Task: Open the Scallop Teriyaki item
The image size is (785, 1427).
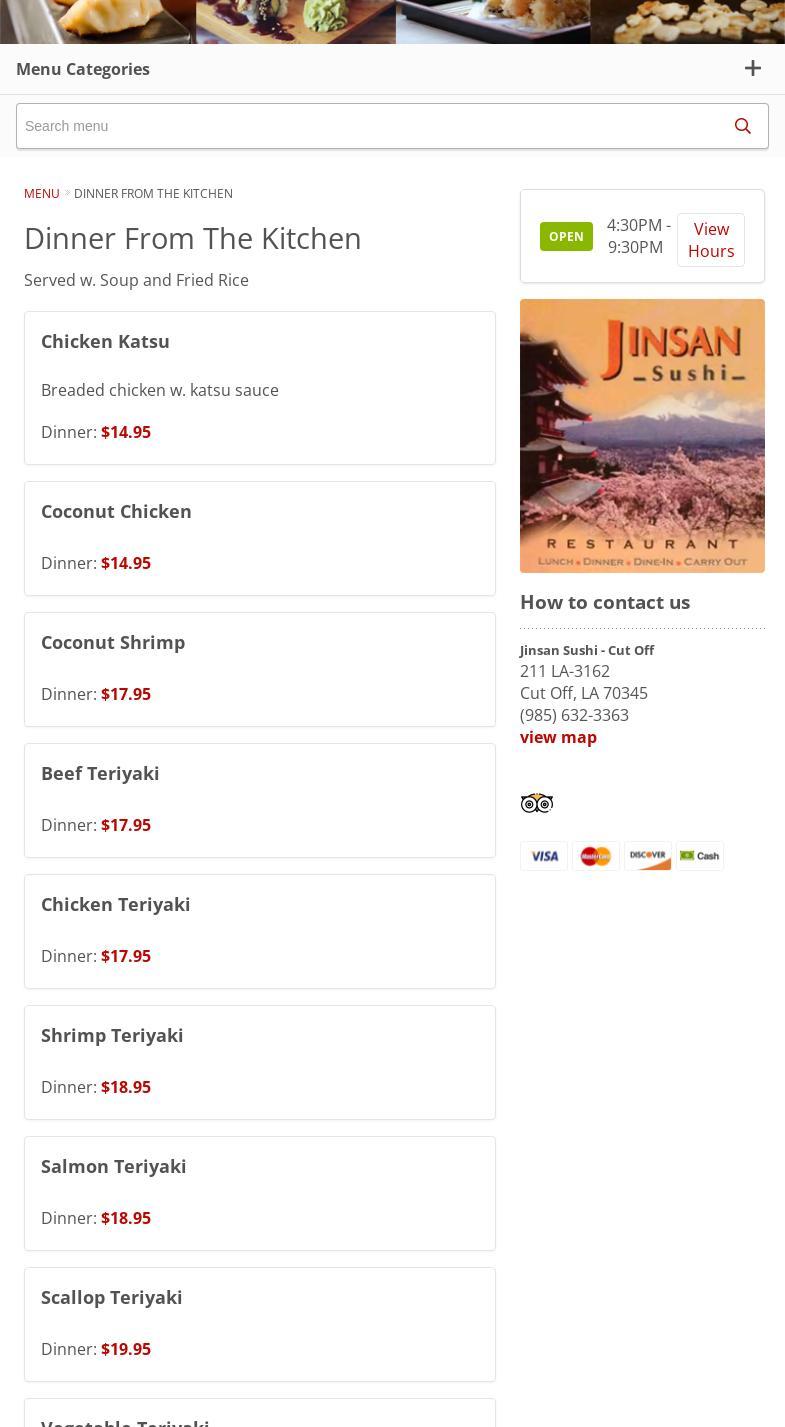Action: (112, 1298)
